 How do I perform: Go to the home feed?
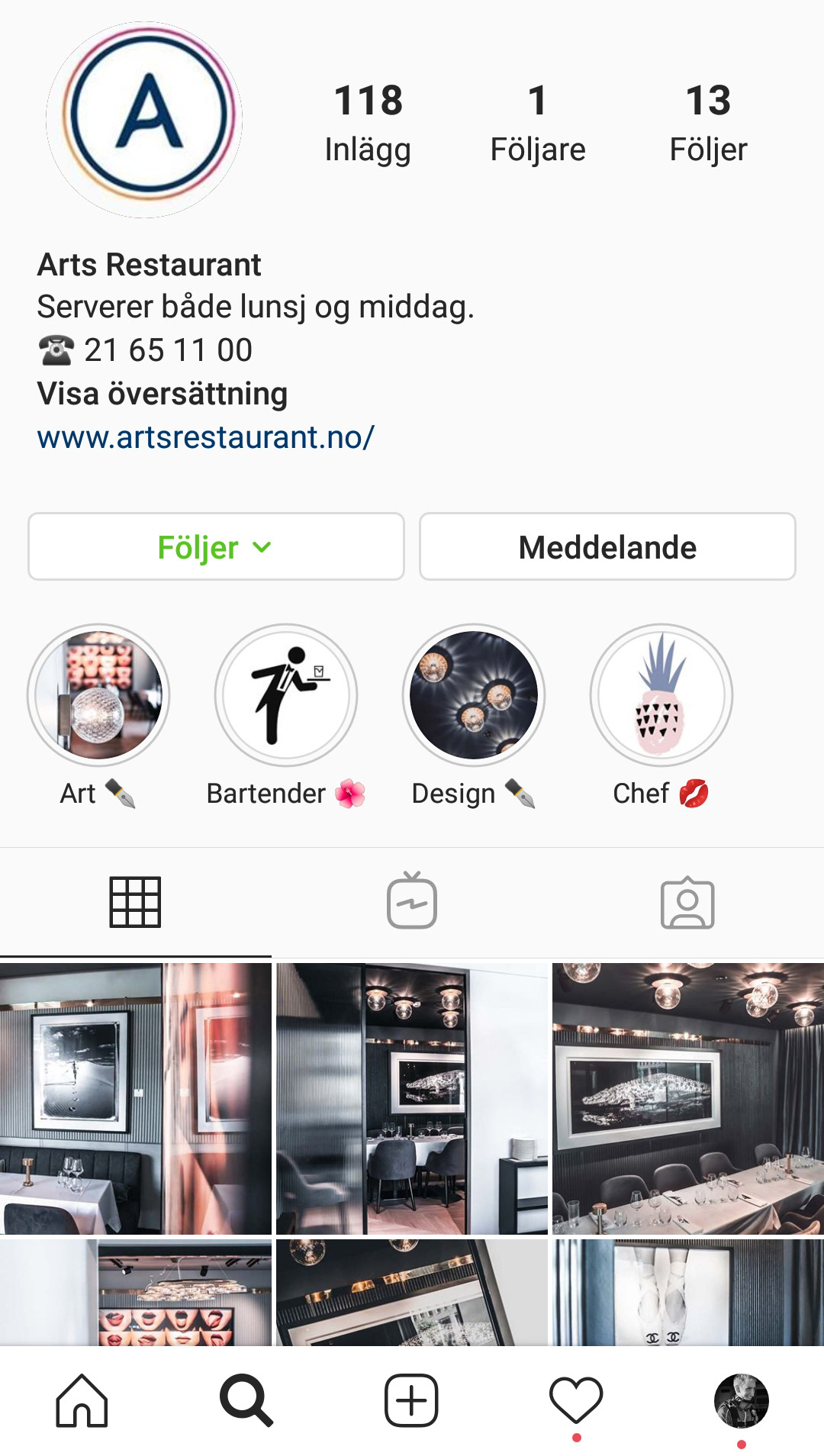[82, 1400]
